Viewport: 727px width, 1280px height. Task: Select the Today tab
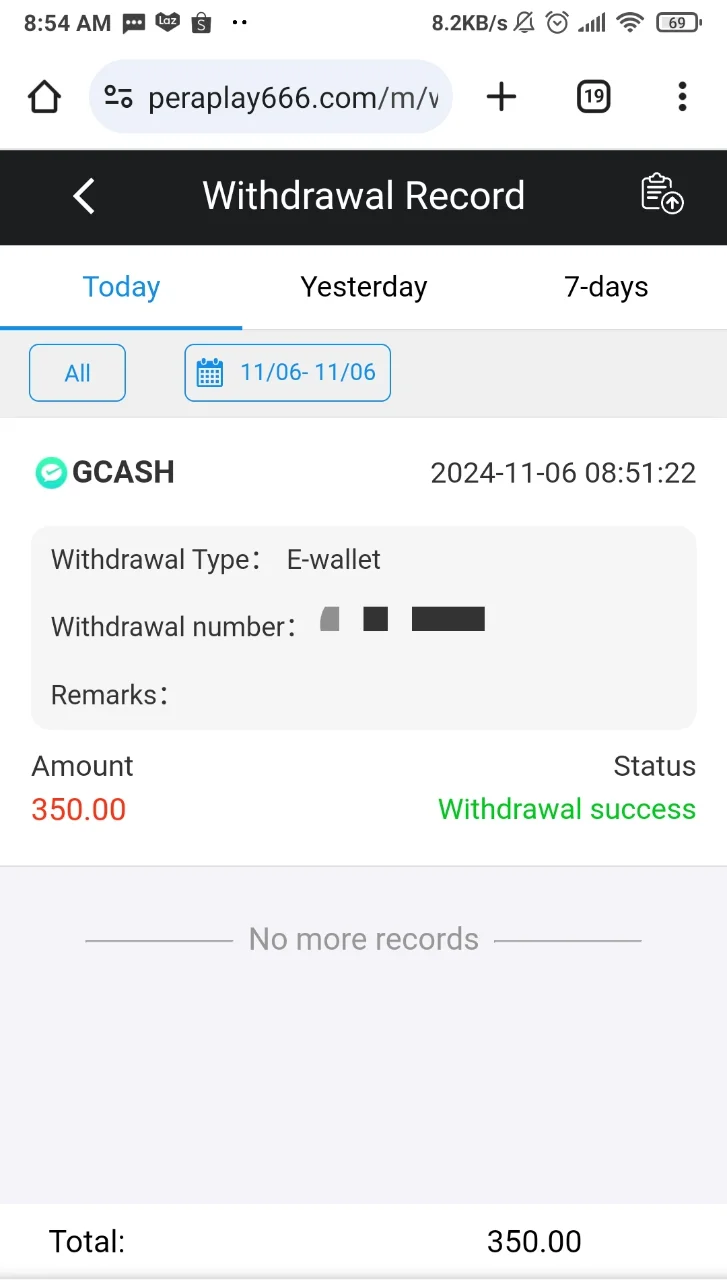pos(121,287)
